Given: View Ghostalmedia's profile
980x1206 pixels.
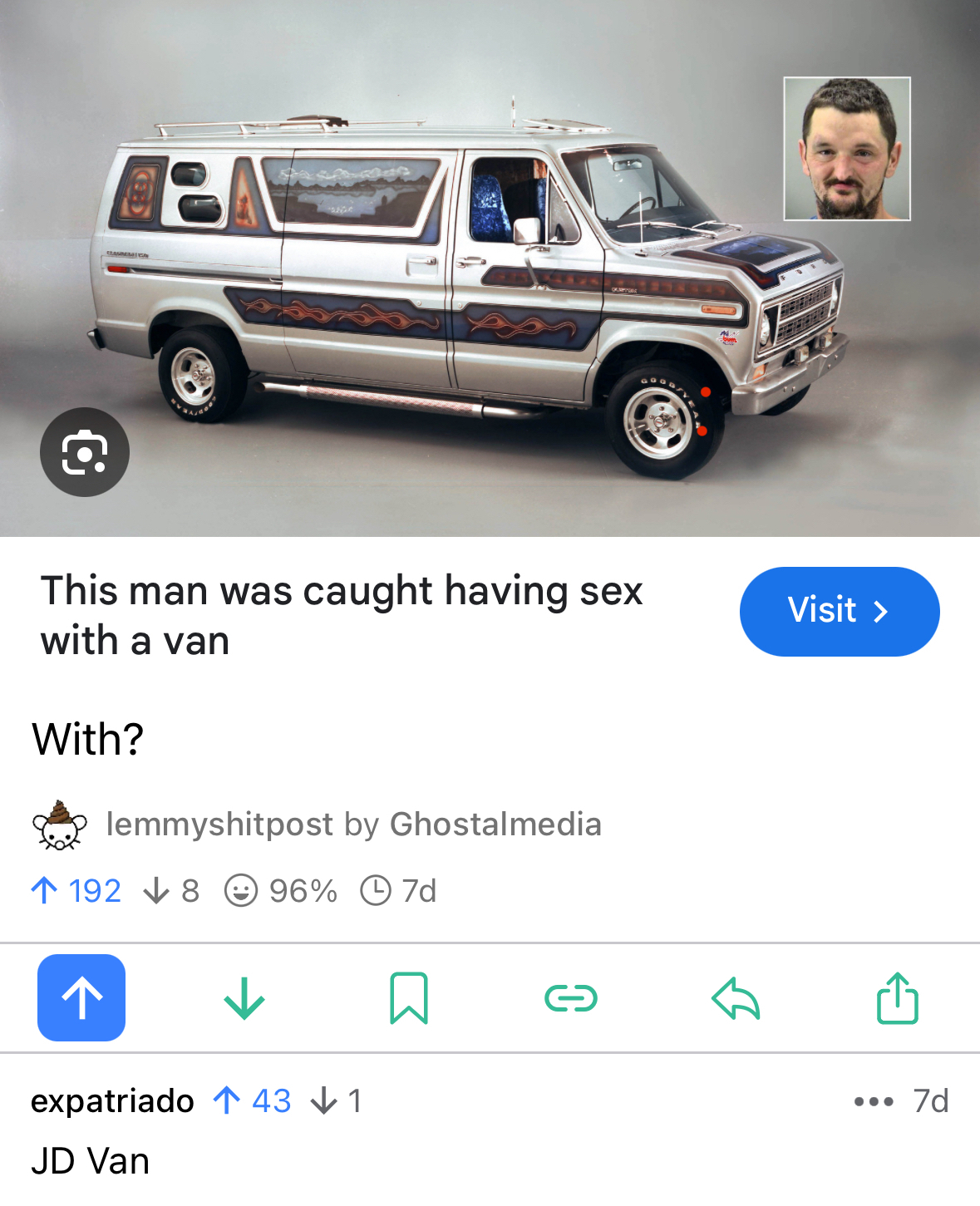Looking at the screenshot, I should coord(495,825).
